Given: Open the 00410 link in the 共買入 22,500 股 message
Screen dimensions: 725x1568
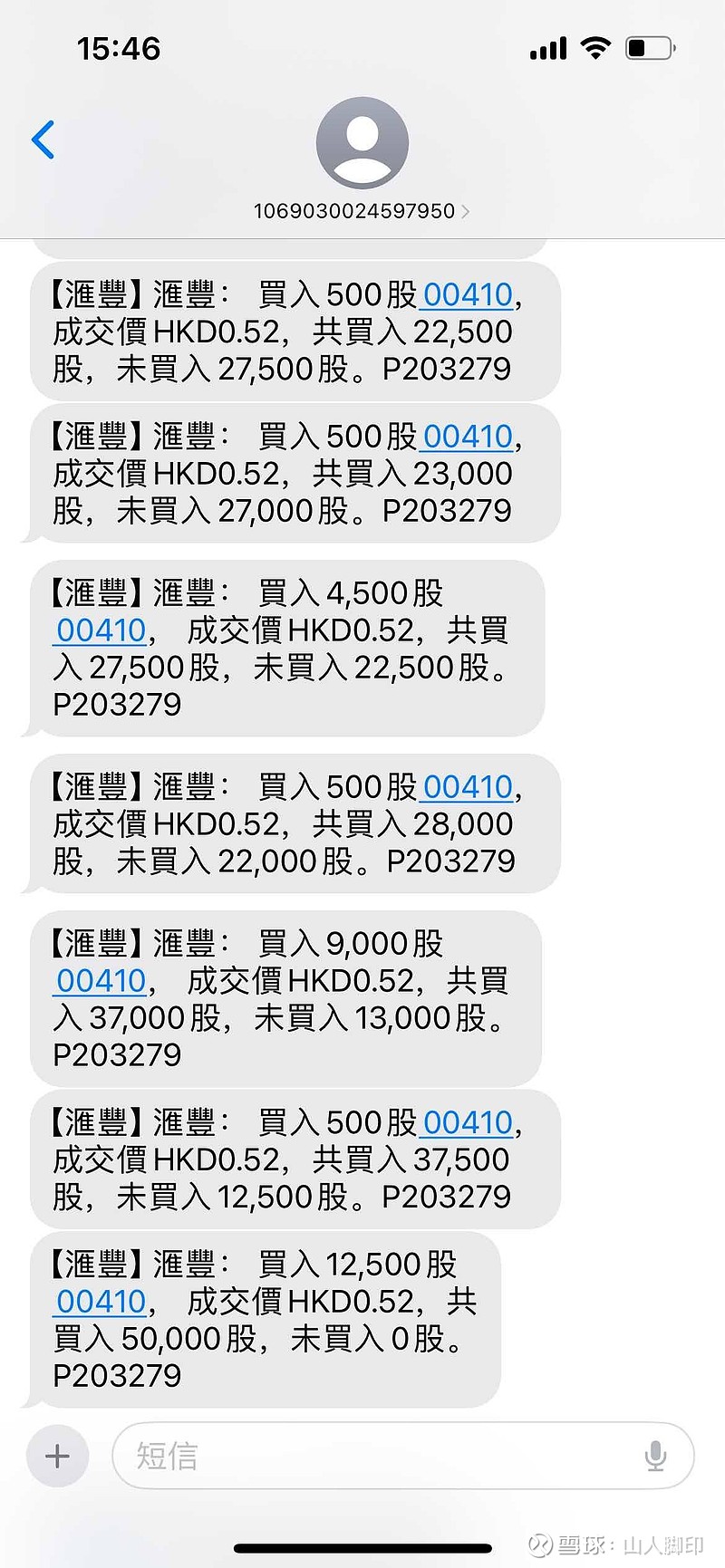Looking at the screenshot, I should 468,295.
